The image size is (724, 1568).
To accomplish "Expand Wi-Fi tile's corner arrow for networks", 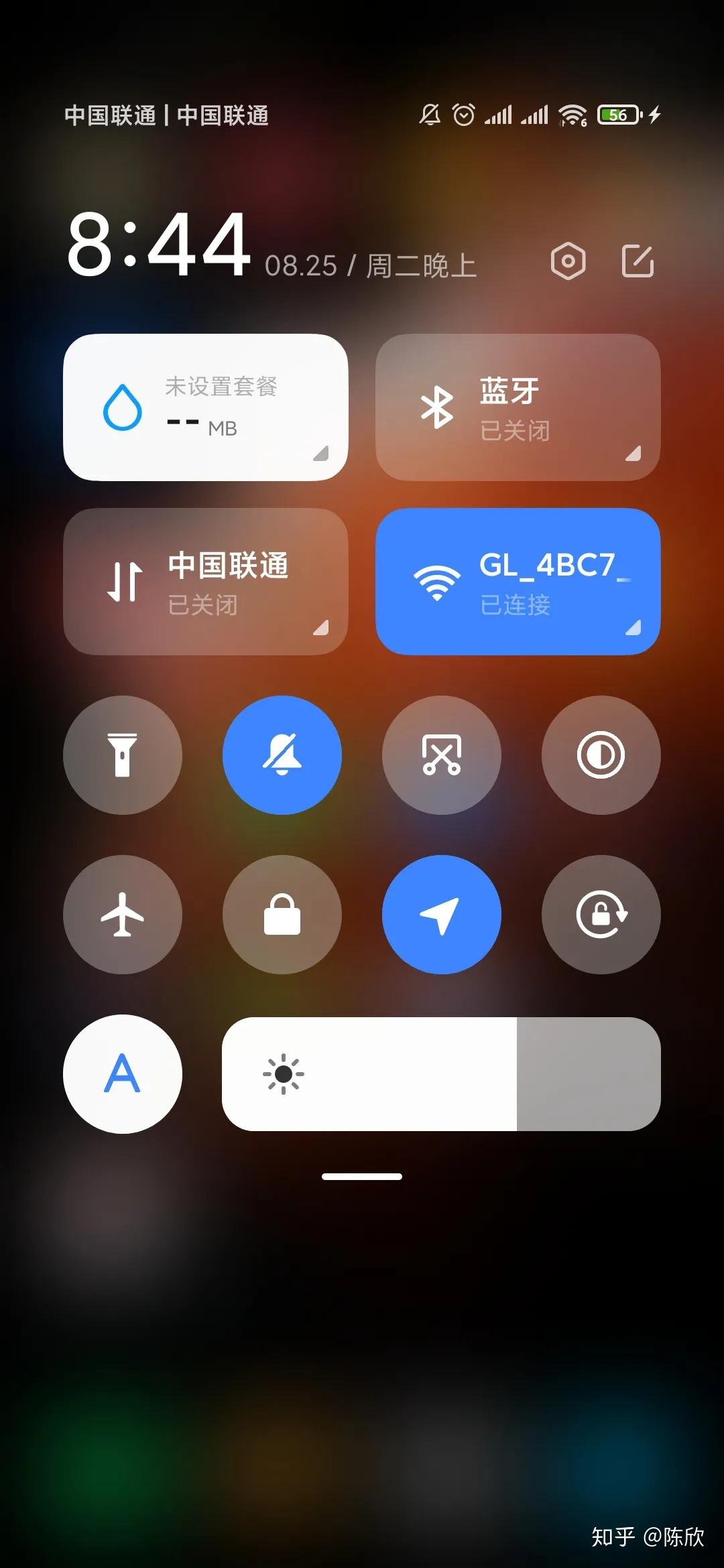I will click(633, 628).
